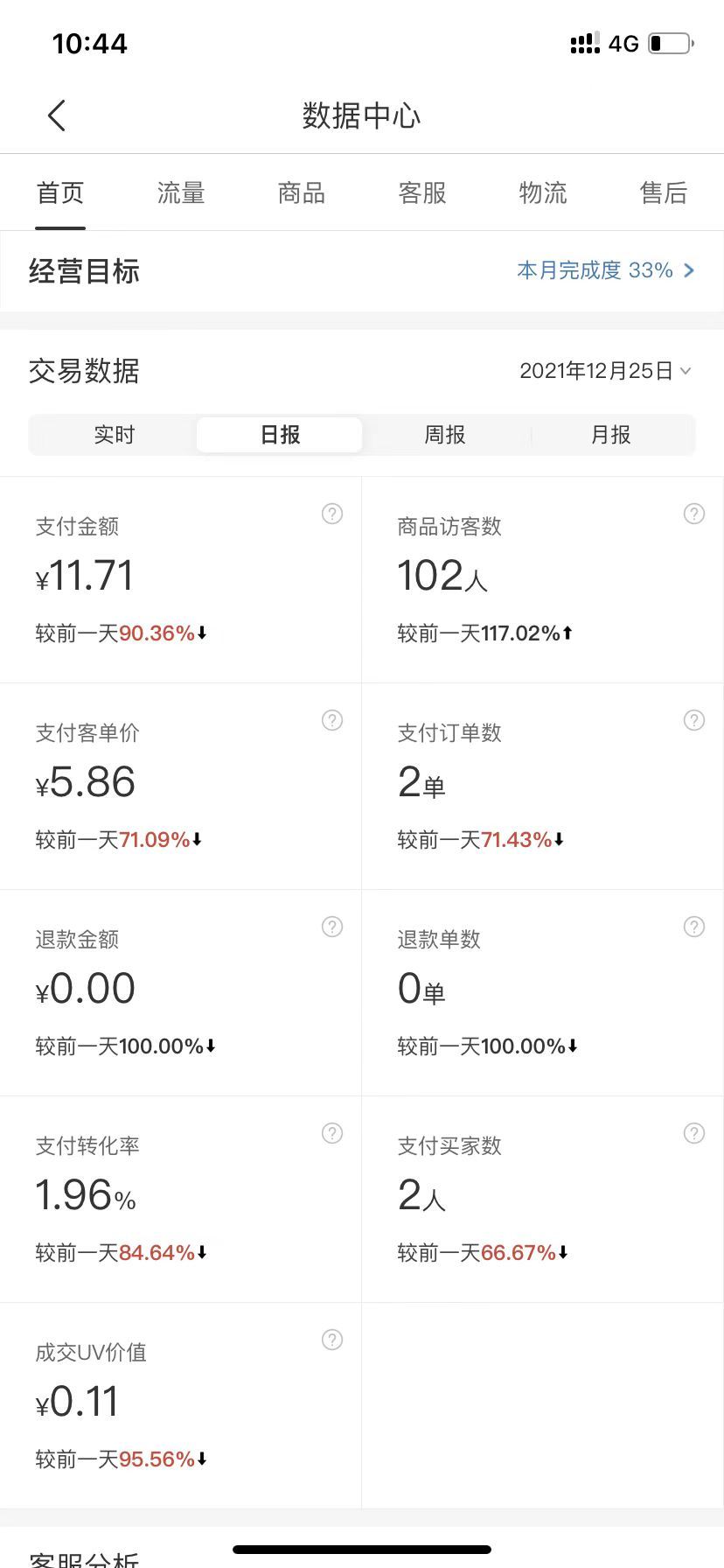Open the 2021年12月25日 date dropdown

(605, 371)
